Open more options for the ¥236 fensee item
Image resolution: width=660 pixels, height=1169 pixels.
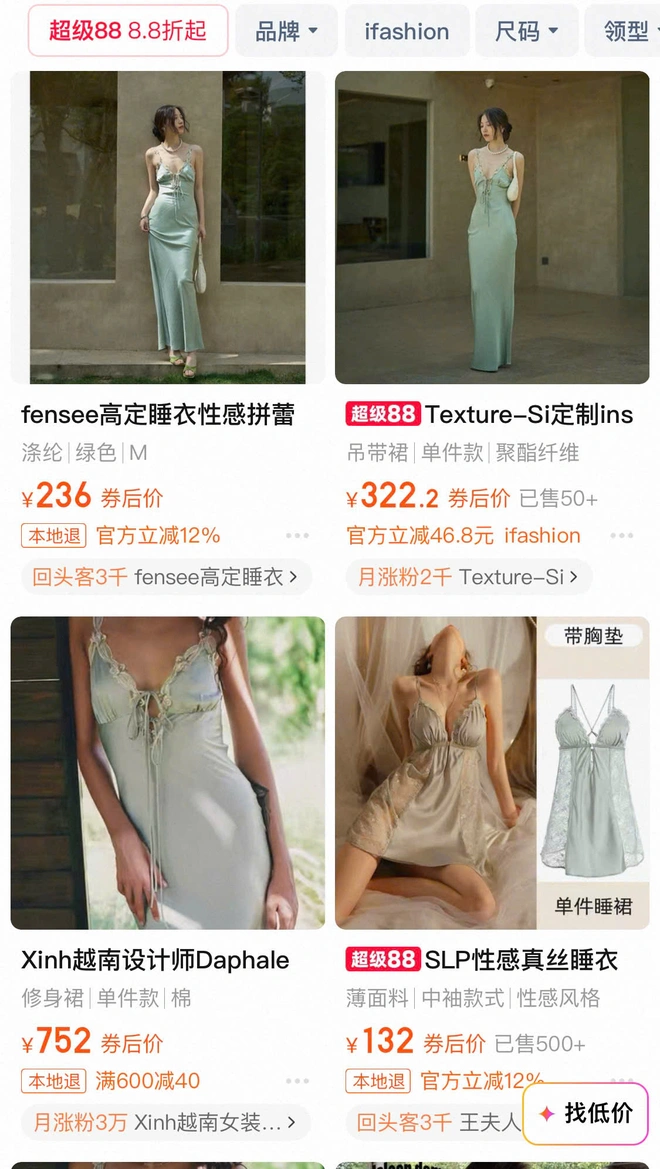pos(297,536)
